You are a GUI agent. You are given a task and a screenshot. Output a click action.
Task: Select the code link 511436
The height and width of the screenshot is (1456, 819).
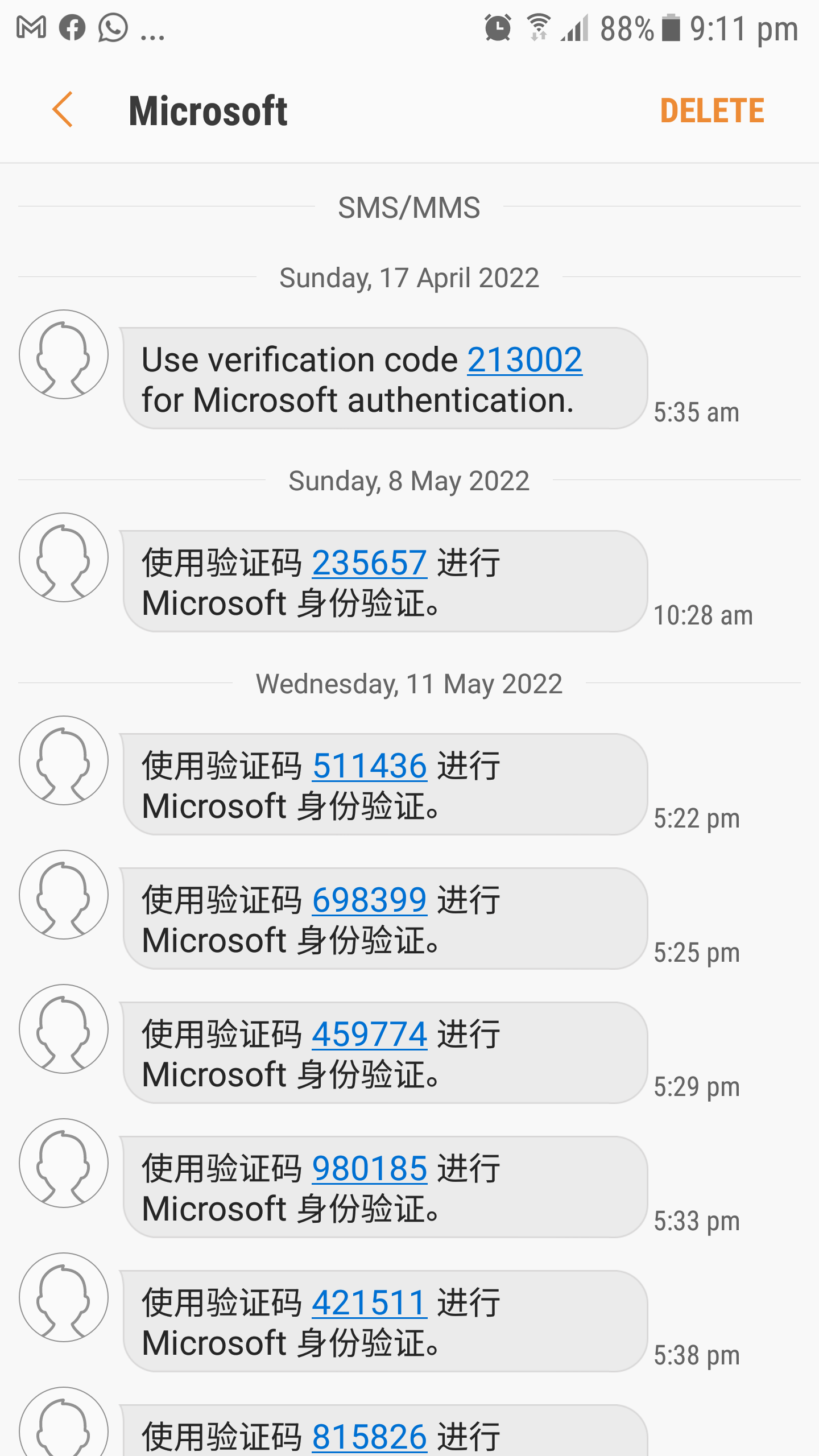pyautogui.click(x=369, y=766)
